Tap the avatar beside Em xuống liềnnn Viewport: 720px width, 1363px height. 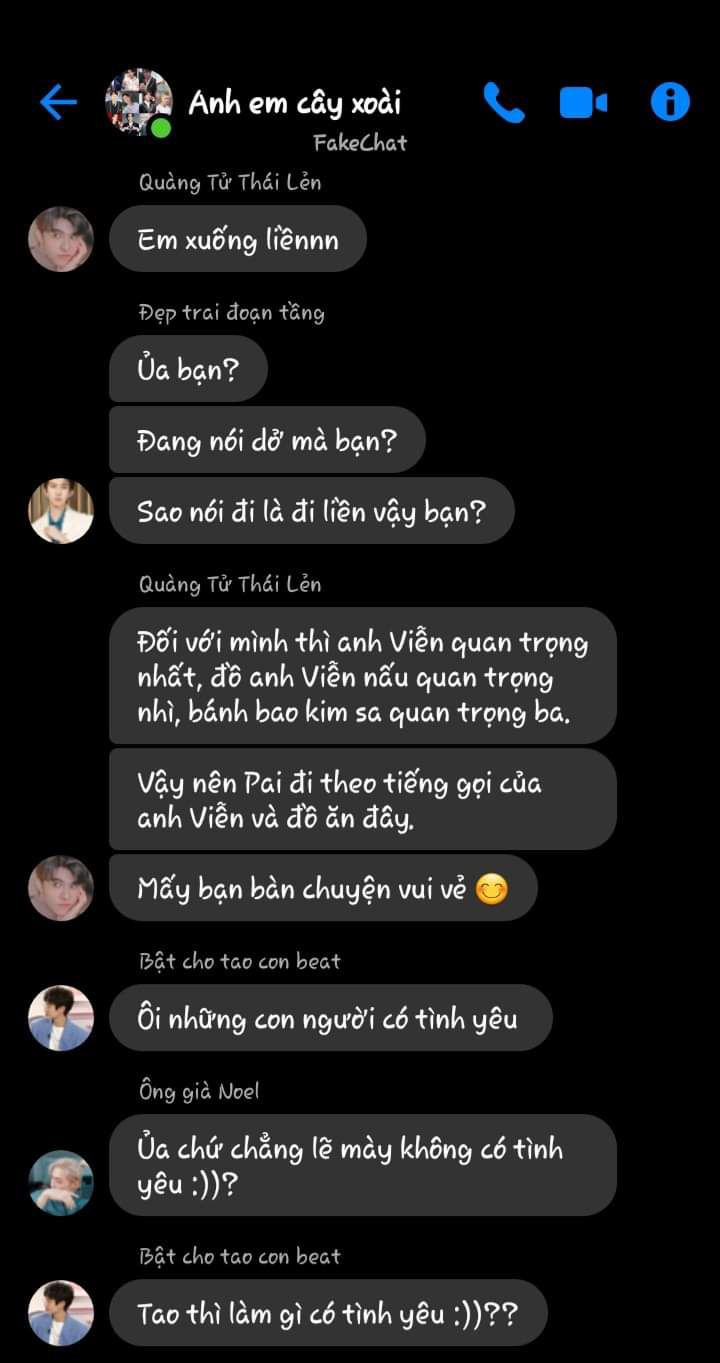61,239
